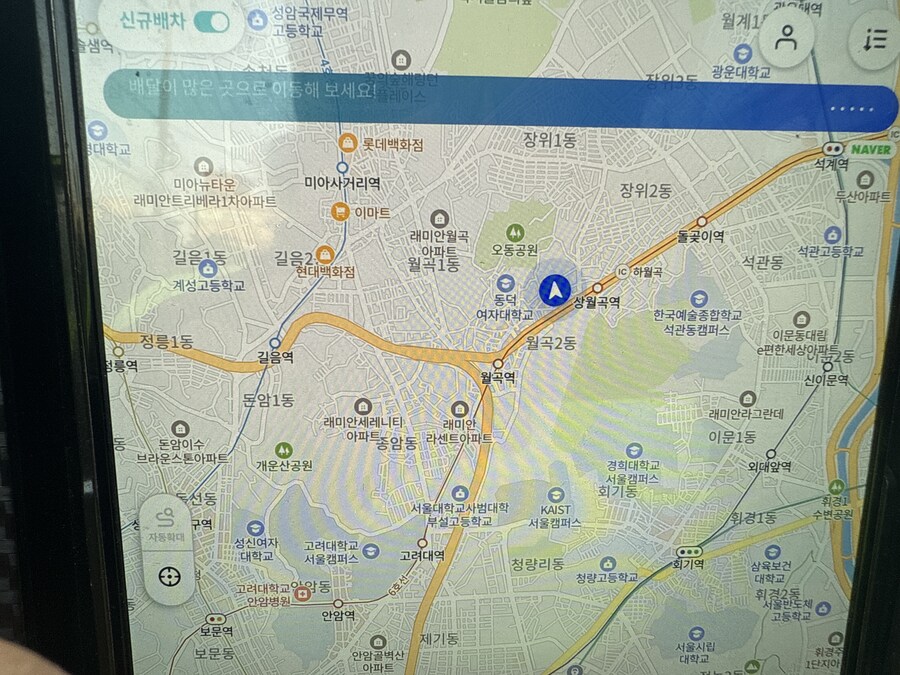Toggle the 신규배차 switch
The image size is (900, 675).
[212, 22]
